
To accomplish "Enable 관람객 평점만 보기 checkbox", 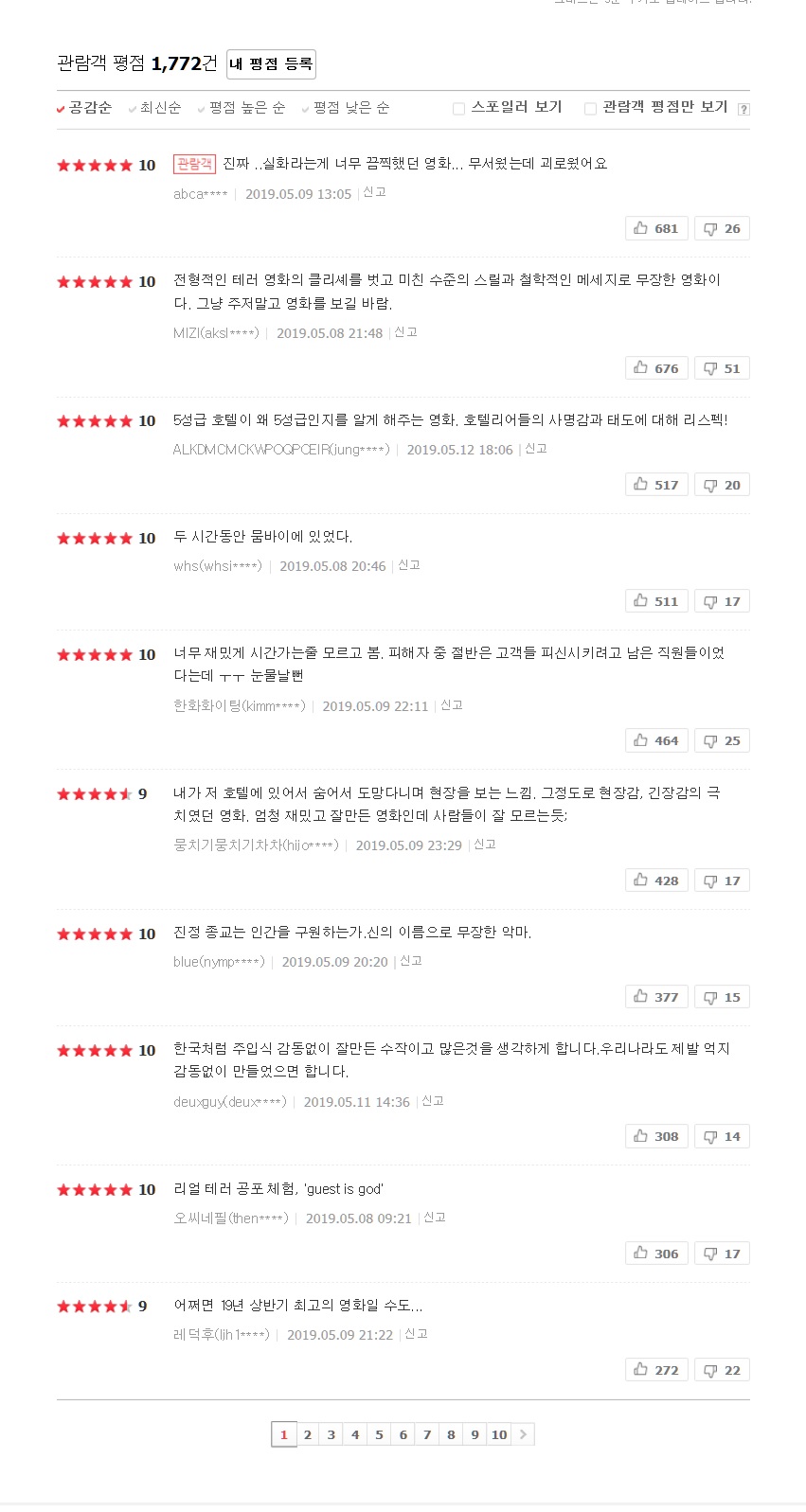I will pos(590,108).
